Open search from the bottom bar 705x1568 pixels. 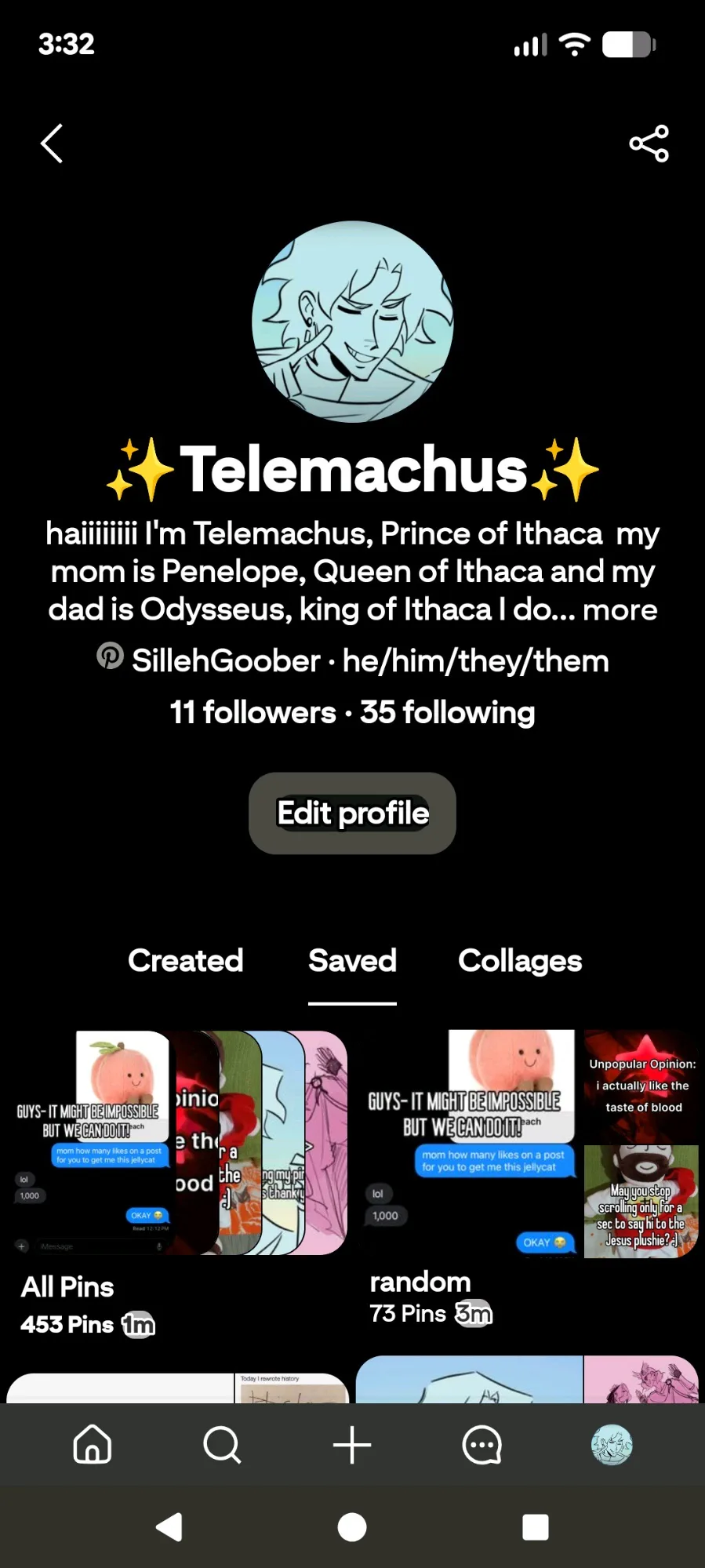click(222, 1445)
